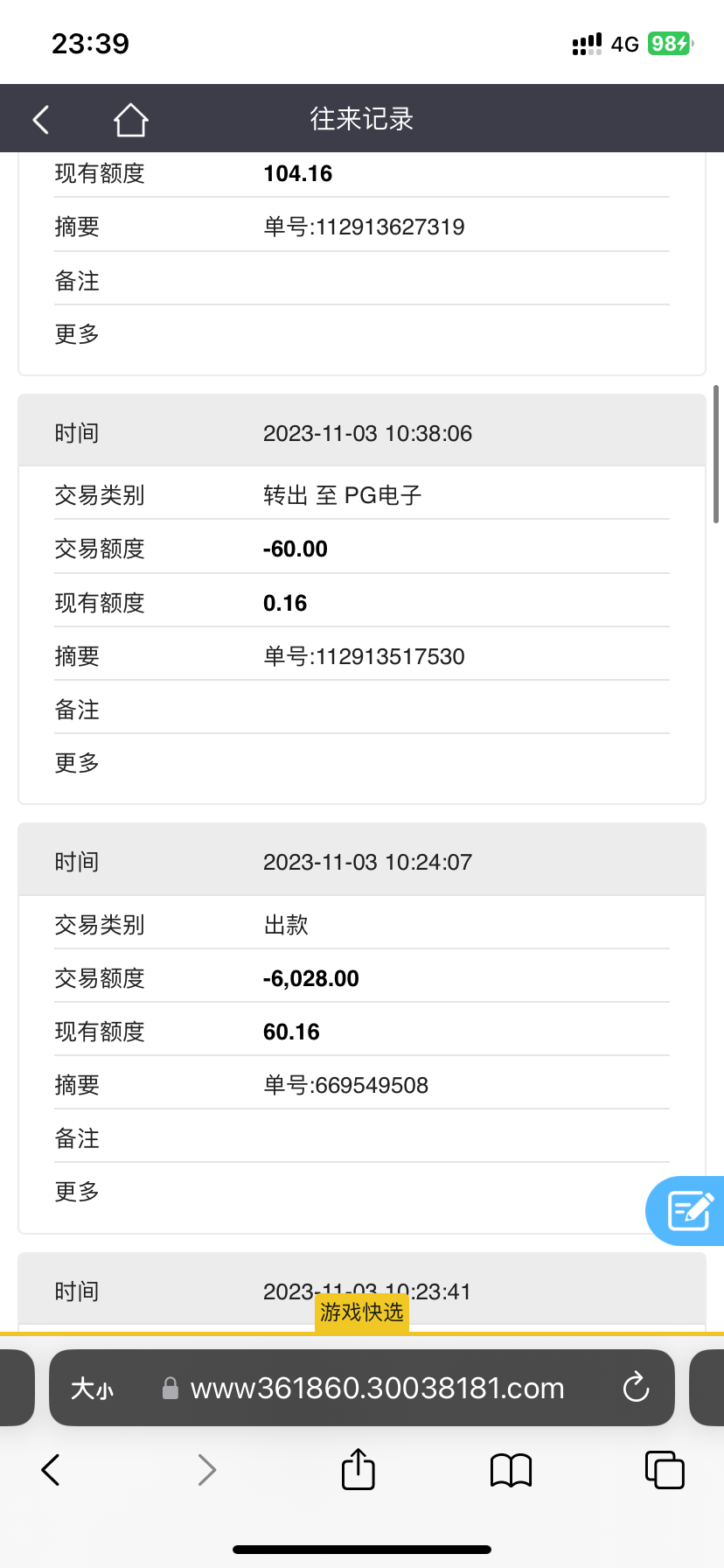The image size is (724, 1568).
Task: Tap the Safari address bar URL
Action: pyautogui.click(x=376, y=1389)
